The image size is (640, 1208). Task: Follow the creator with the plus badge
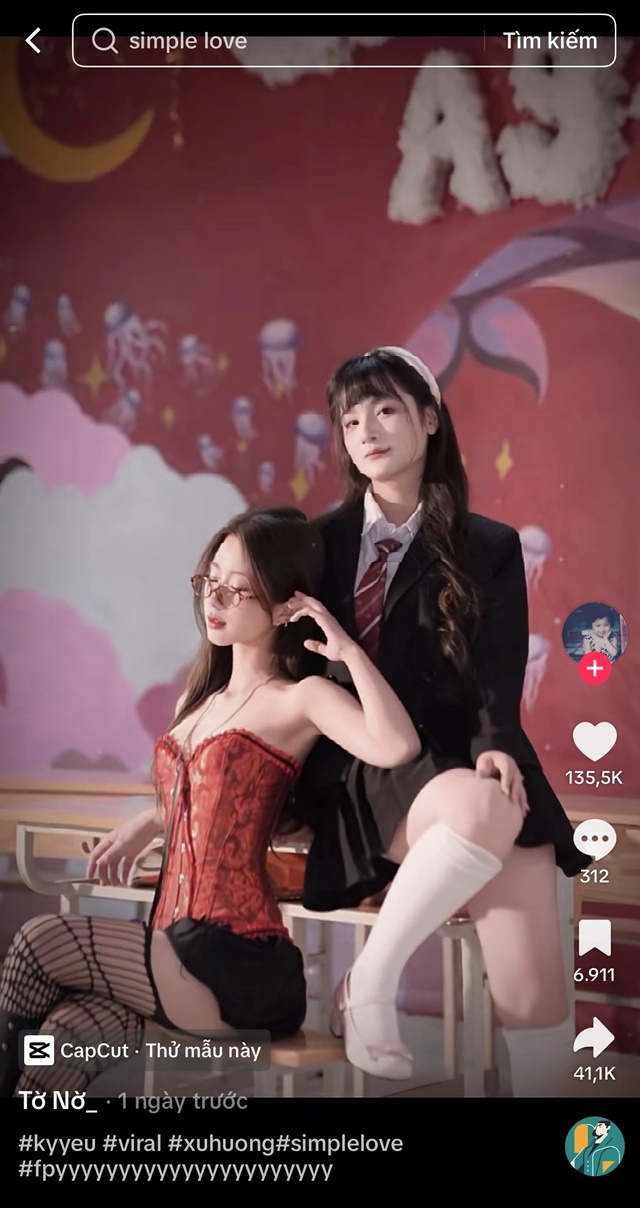coord(595,668)
